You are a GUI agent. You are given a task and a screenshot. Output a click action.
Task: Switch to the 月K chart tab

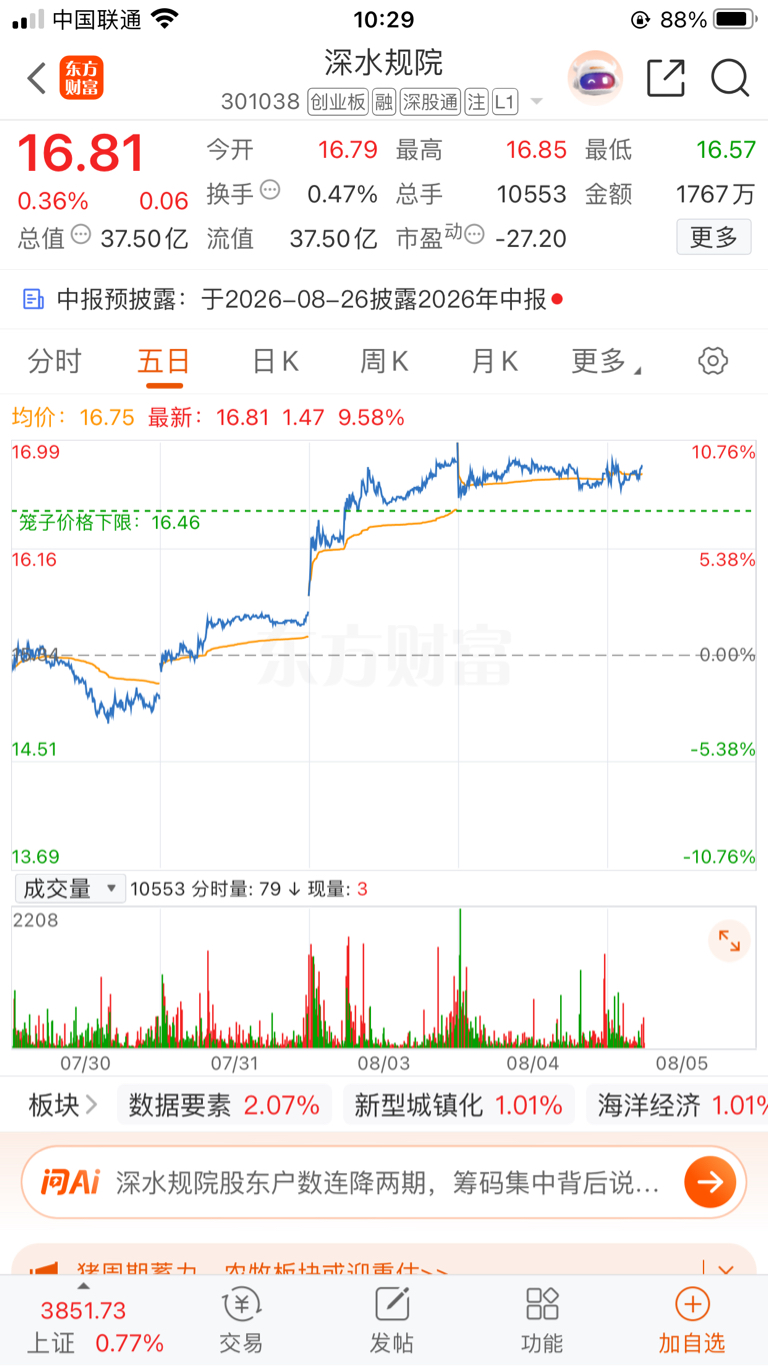494,361
